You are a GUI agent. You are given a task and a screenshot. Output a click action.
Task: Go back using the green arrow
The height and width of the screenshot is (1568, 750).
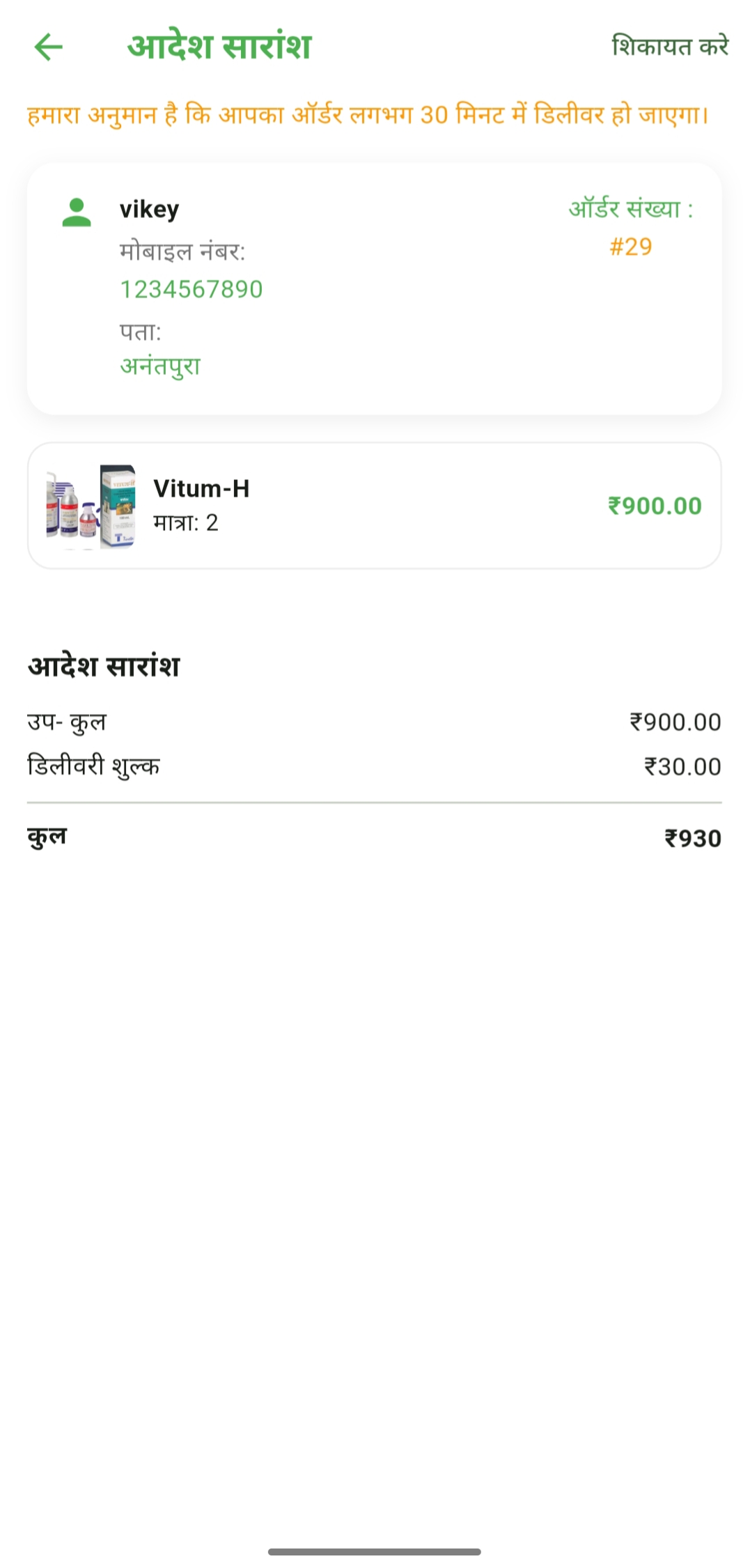(48, 47)
